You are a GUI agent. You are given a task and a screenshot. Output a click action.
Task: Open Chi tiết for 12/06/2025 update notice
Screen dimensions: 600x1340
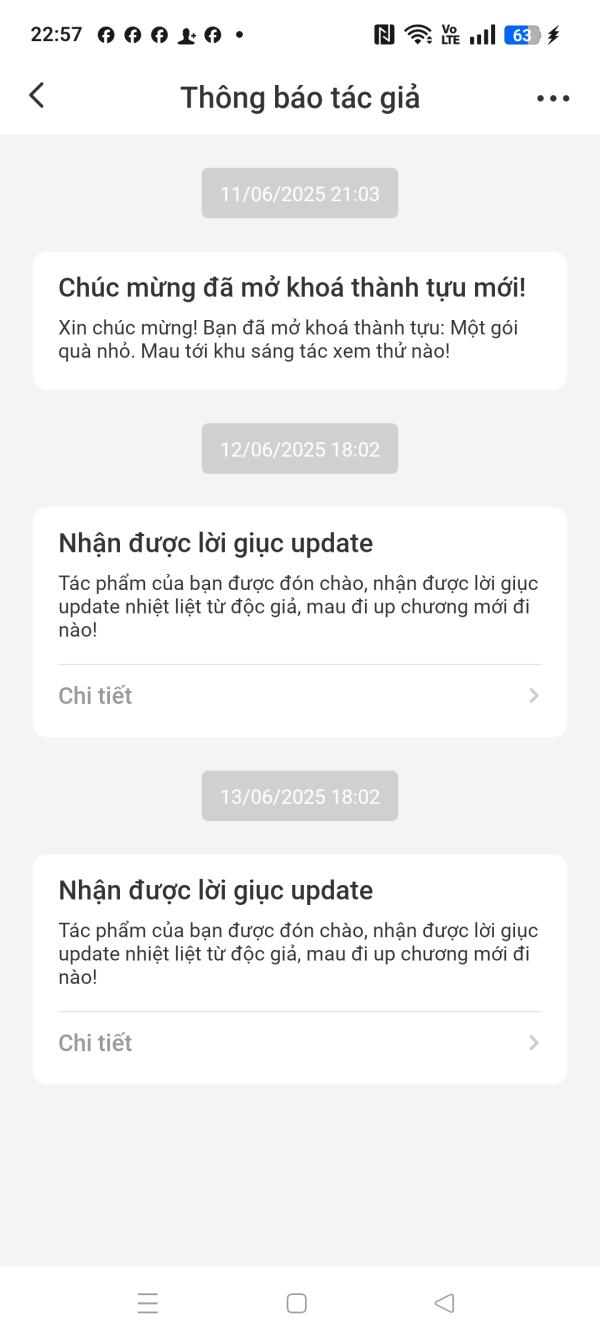point(299,696)
